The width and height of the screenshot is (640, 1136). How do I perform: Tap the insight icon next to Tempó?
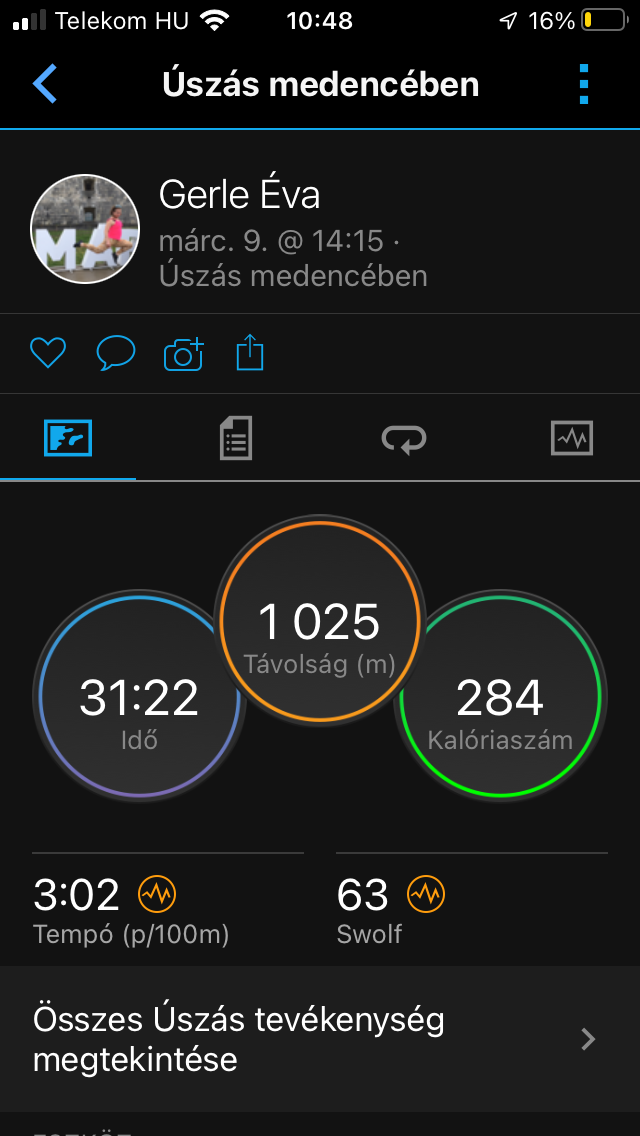(x=157, y=893)
